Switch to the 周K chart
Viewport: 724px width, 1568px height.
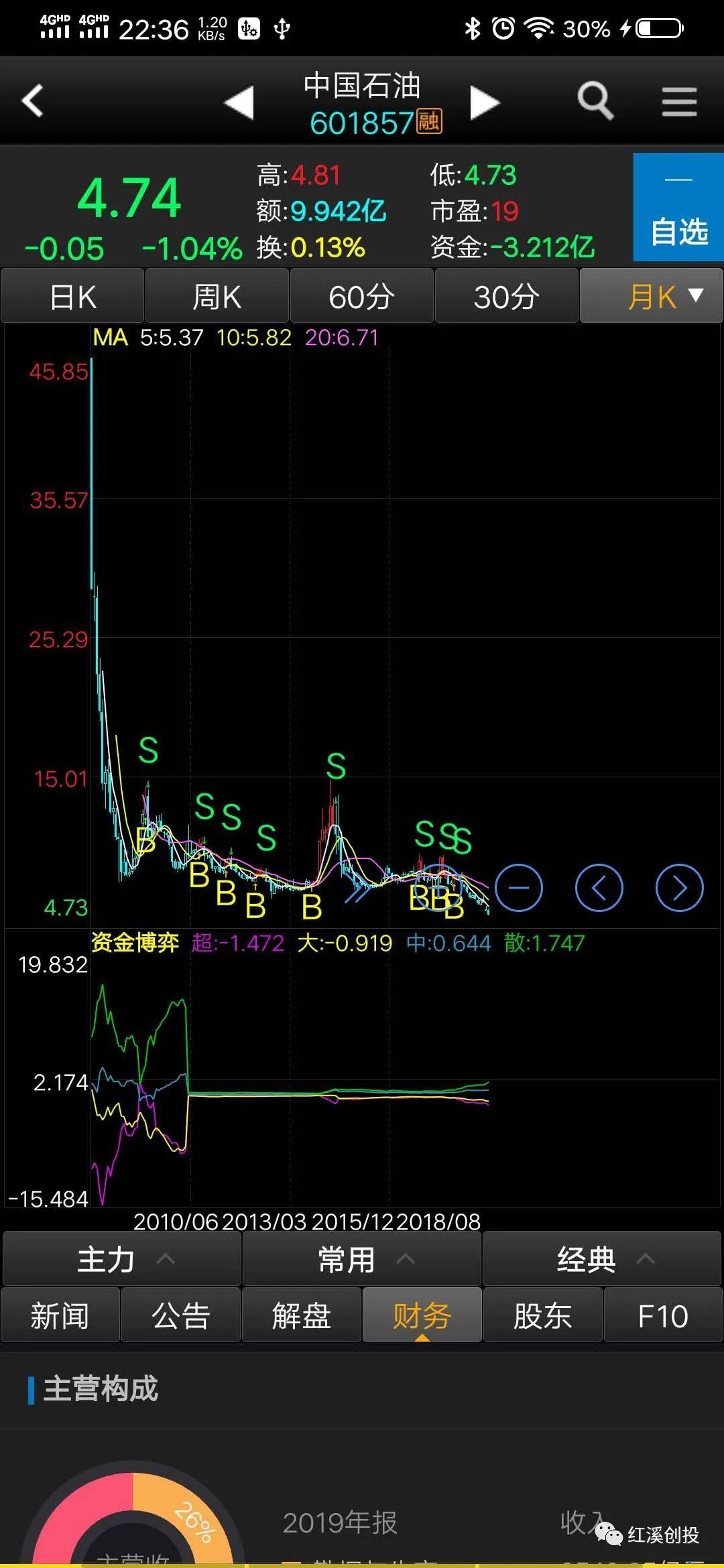[x=217, y=297]
